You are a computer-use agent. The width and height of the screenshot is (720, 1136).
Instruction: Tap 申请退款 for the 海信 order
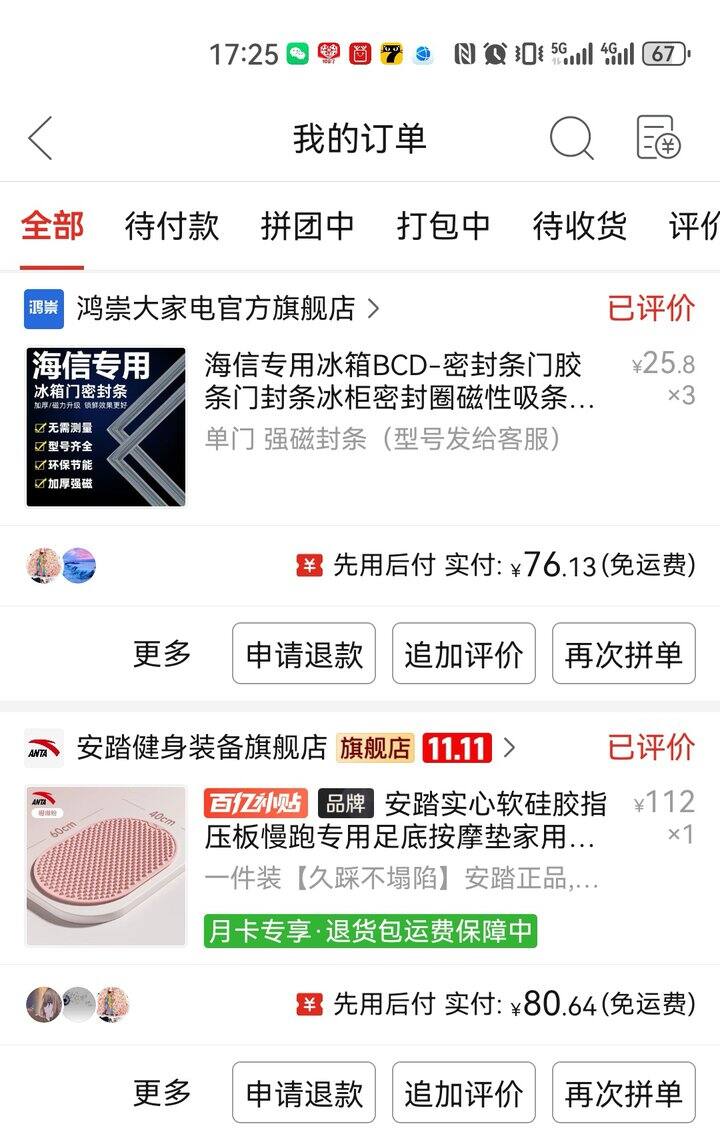pos(304,654)
